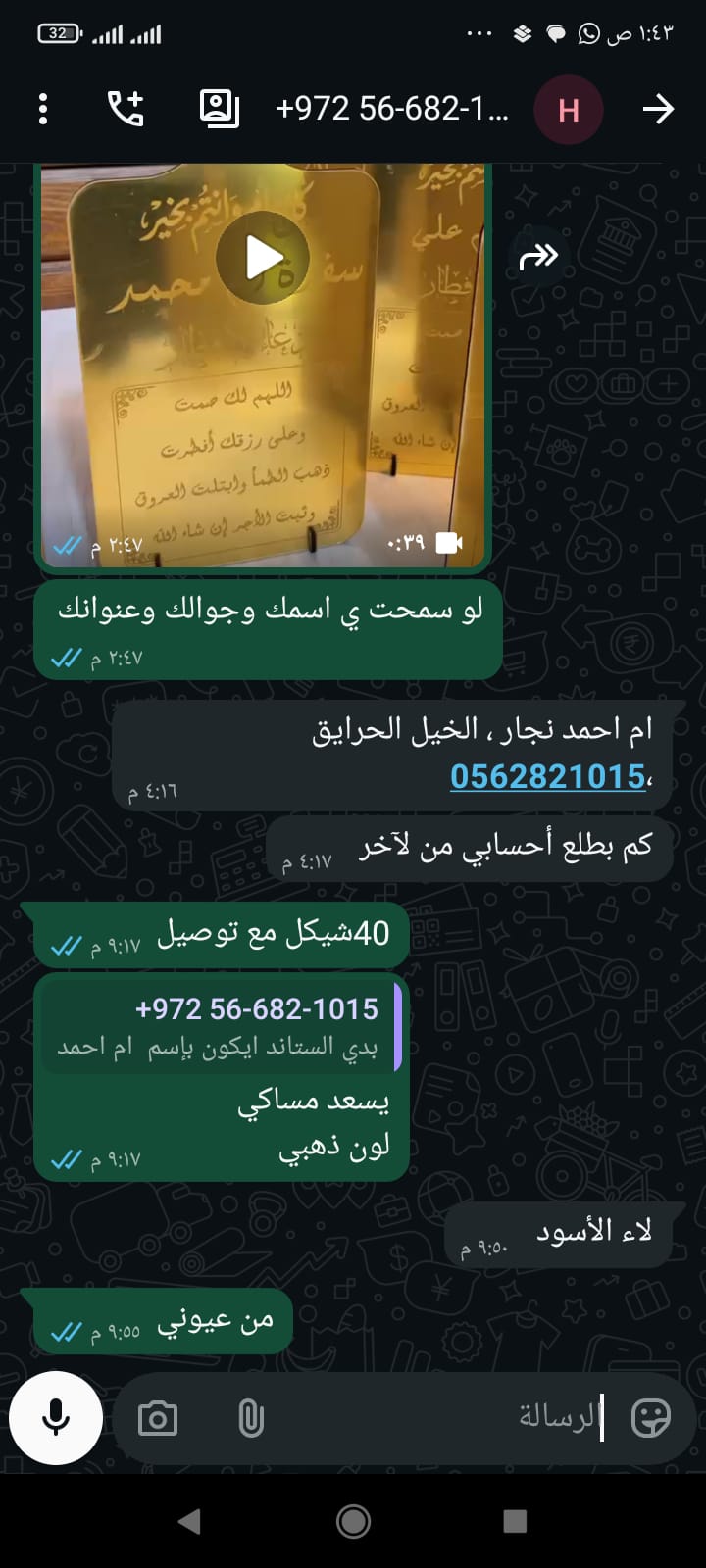Play the gold plaque video

[263, 259]
